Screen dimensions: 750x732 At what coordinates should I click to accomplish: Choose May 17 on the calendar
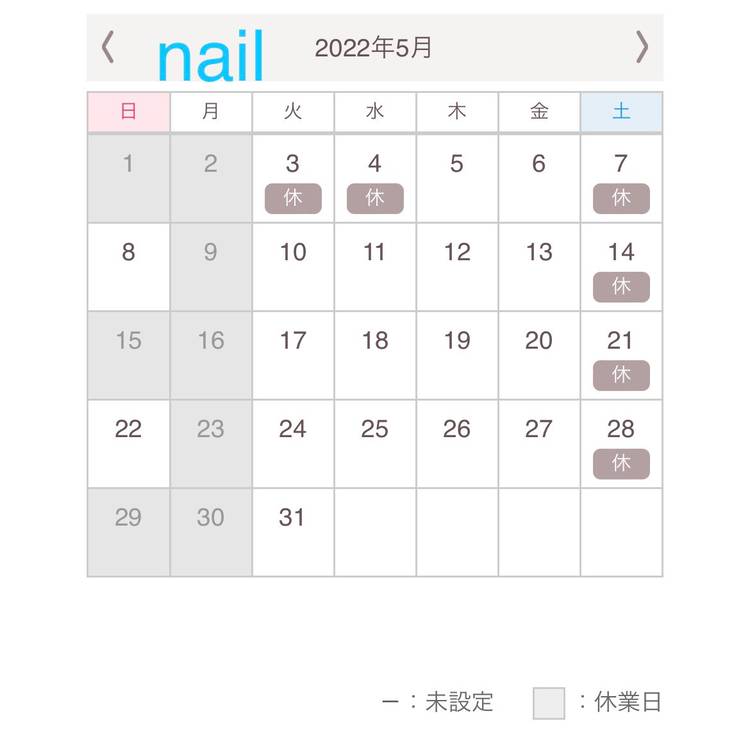coord(293,354)
